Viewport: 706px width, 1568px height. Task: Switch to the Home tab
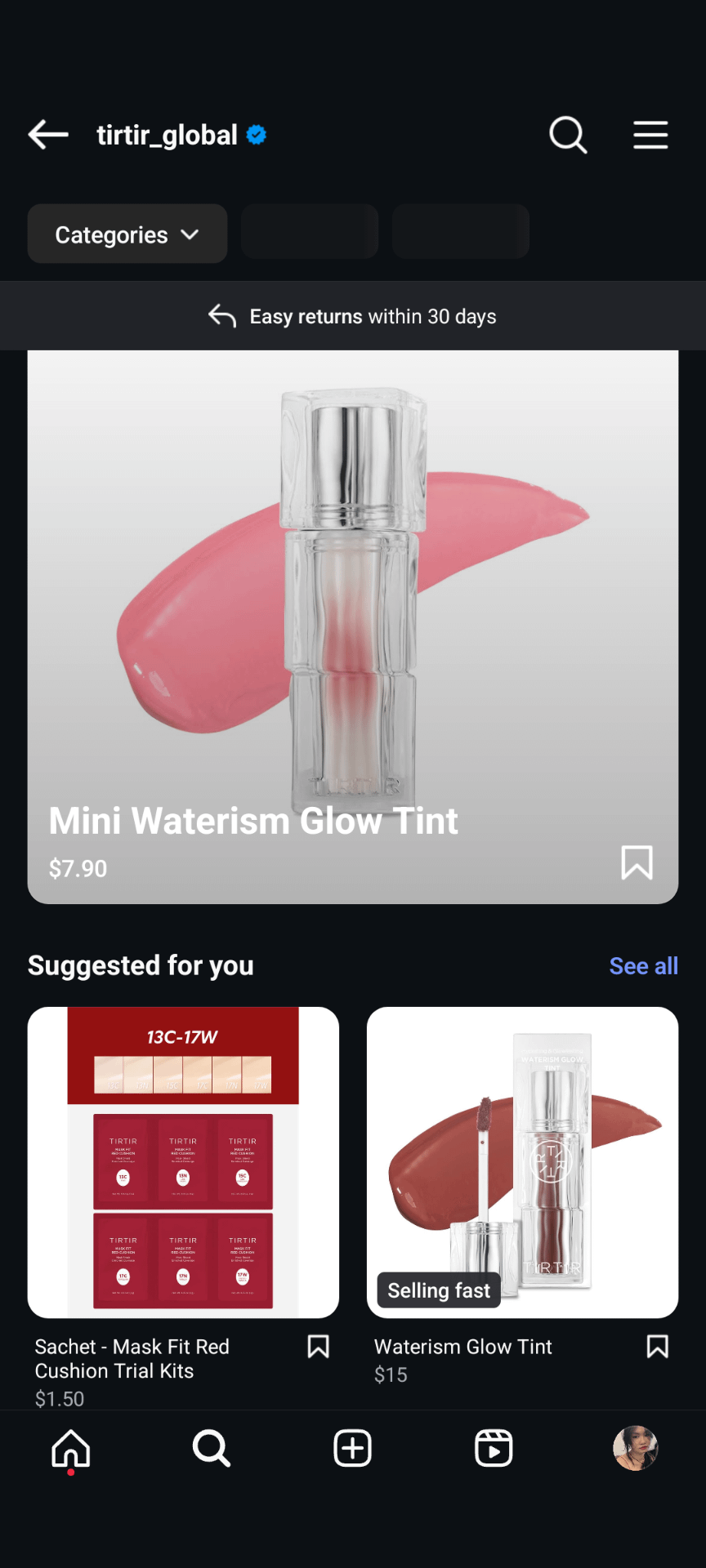point(71,1449)
